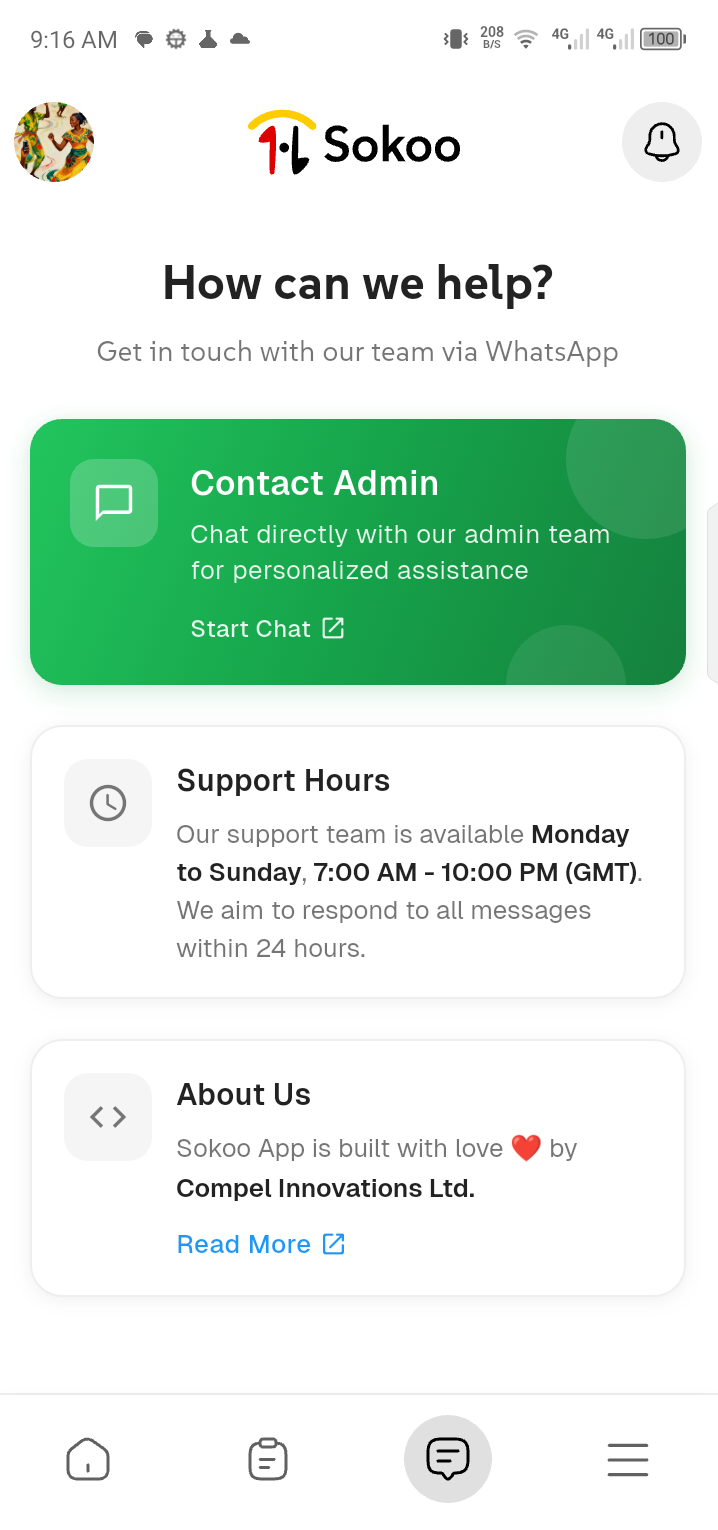Start Chat with the admin team
This screenshot has height=1530, width=718.
coord(267,629)
